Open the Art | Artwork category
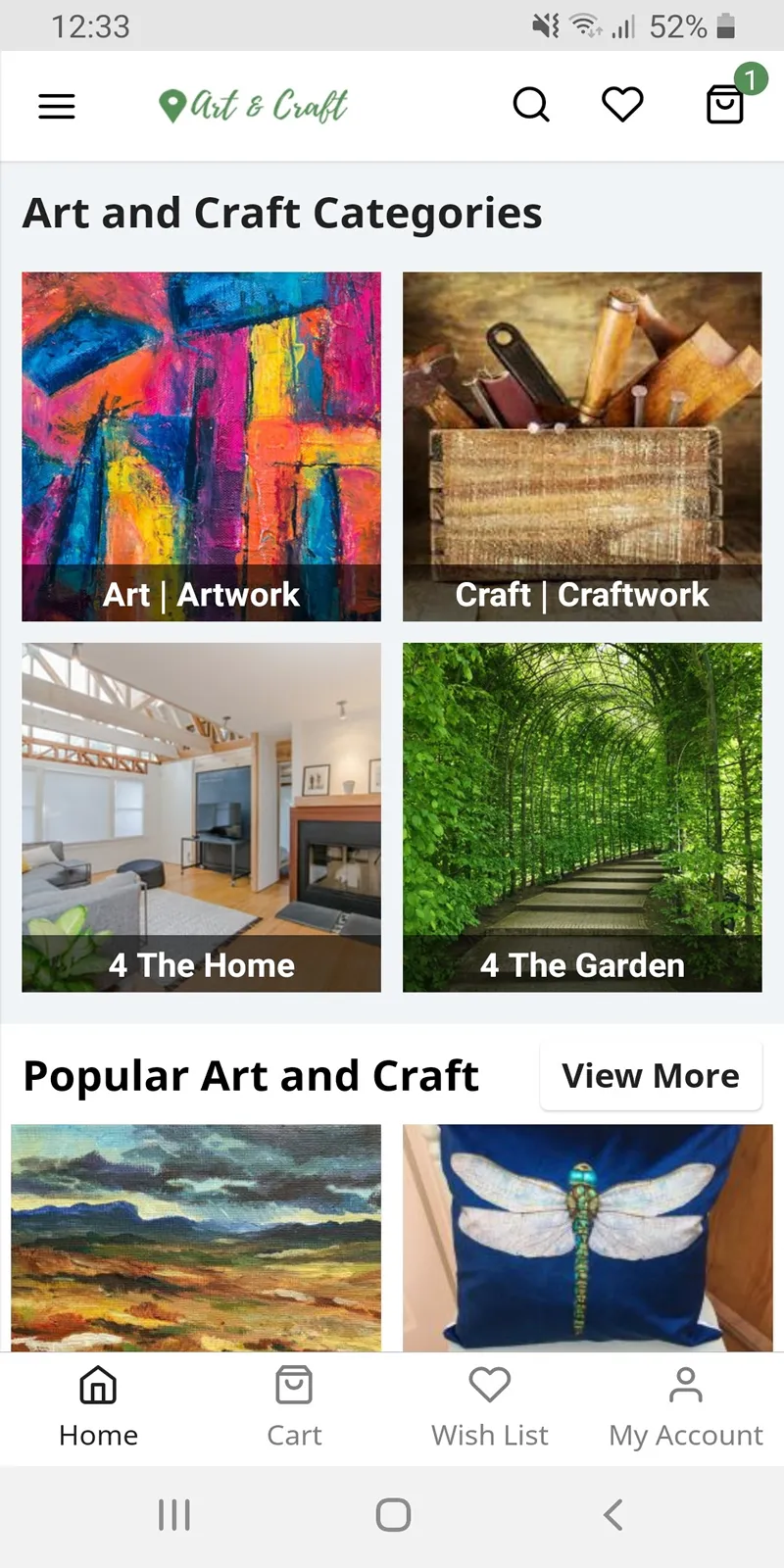The height and width of the screenshot is (1568, 784). [x=201, y=446]
